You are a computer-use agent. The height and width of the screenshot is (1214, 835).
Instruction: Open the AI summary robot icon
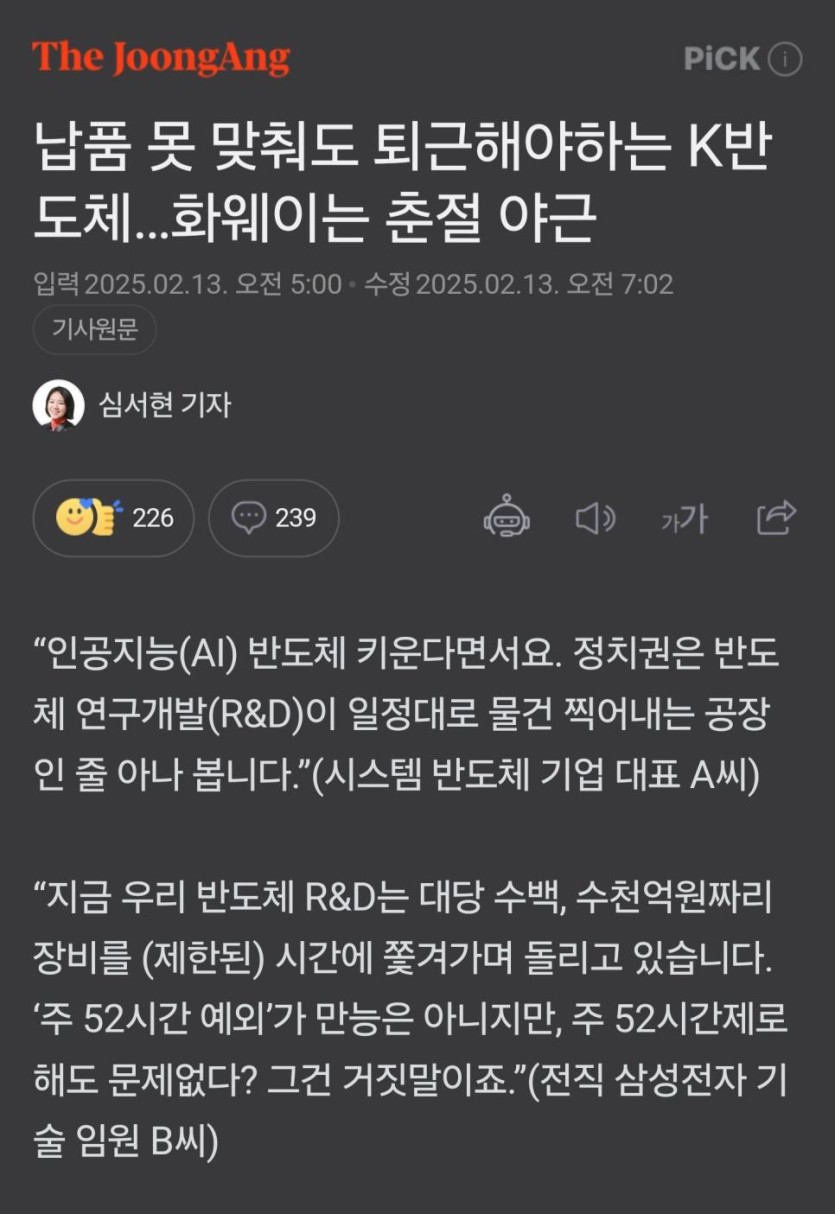pos(507,518)
